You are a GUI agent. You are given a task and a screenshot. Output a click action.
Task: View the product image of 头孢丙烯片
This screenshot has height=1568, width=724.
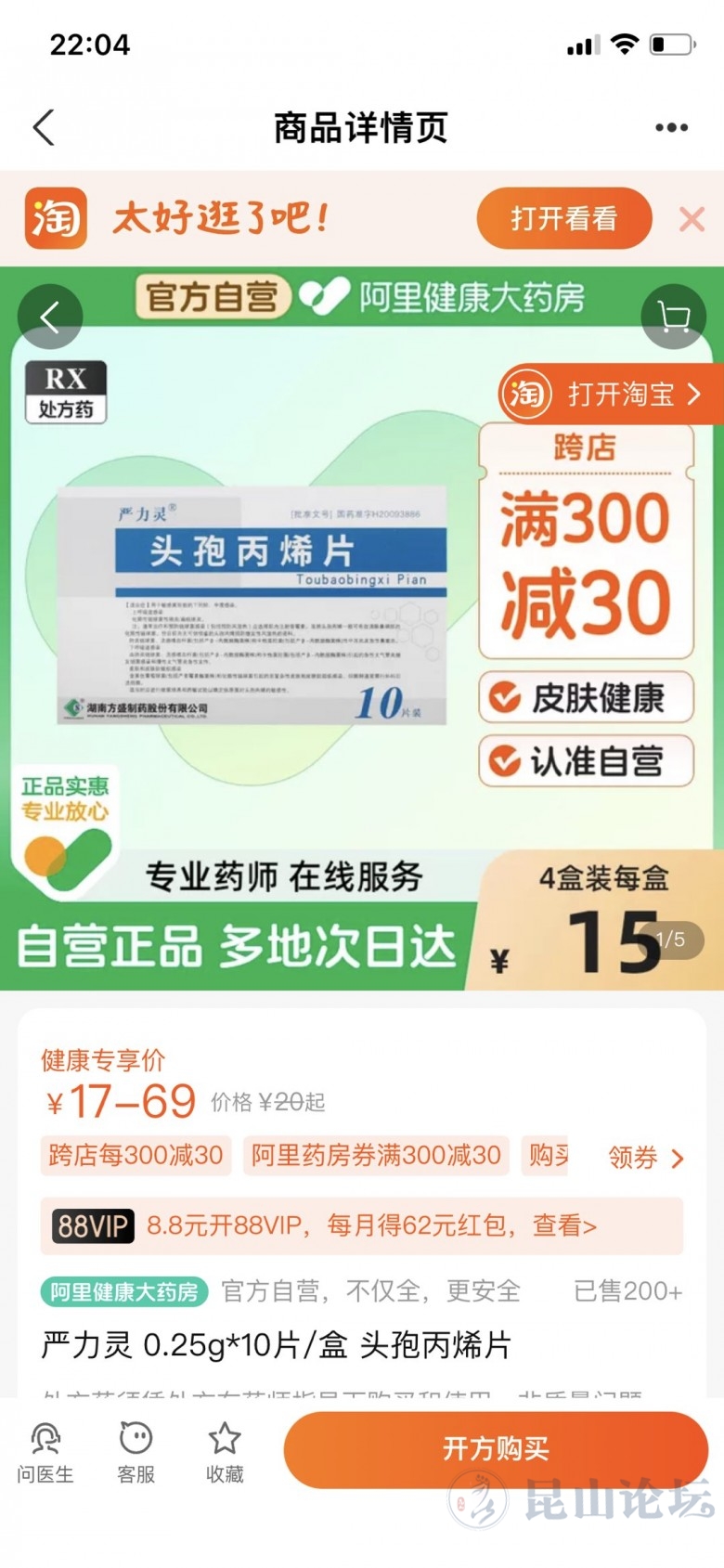252,603
